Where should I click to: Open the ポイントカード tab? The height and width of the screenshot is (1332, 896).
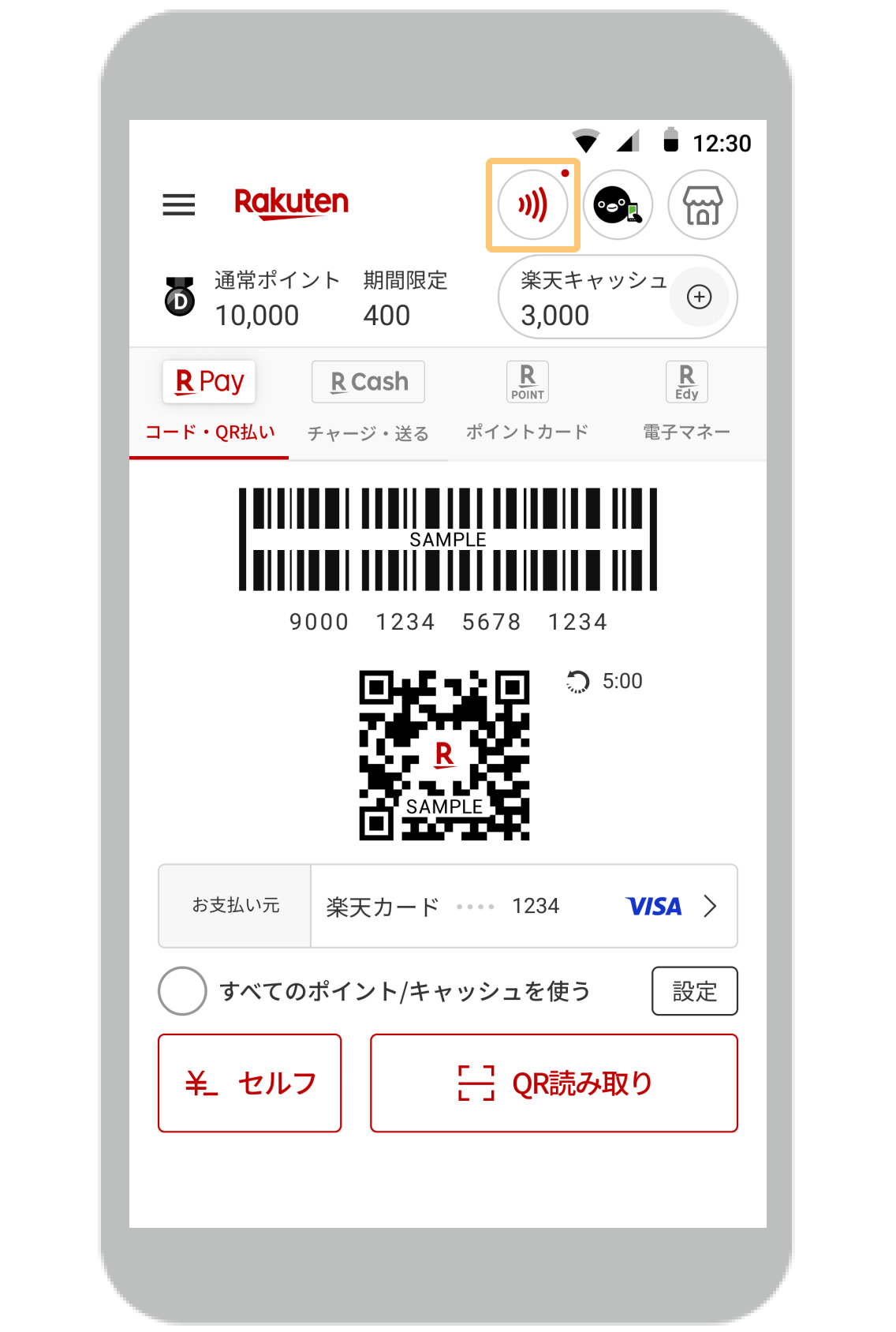[527, 432]
